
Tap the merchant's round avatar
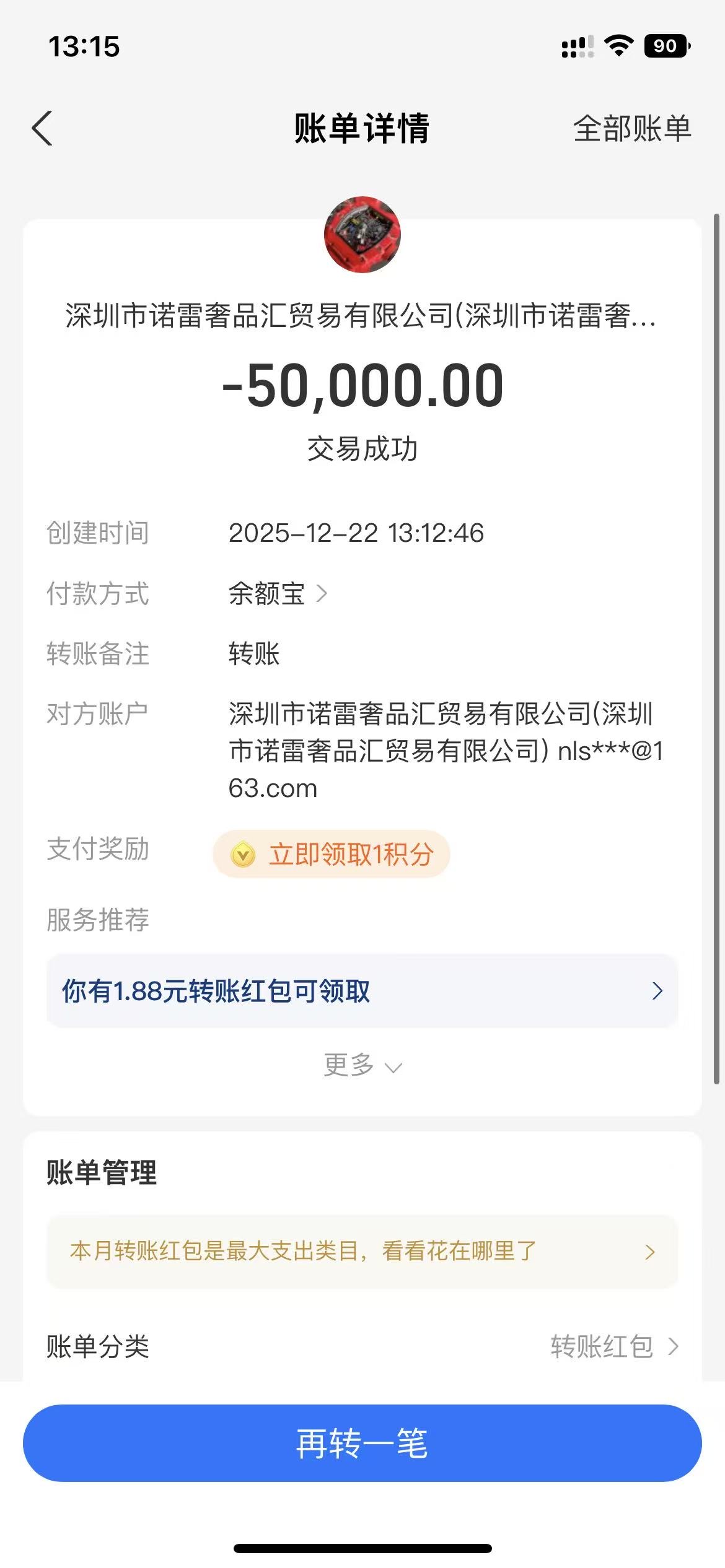click(362, 235)
